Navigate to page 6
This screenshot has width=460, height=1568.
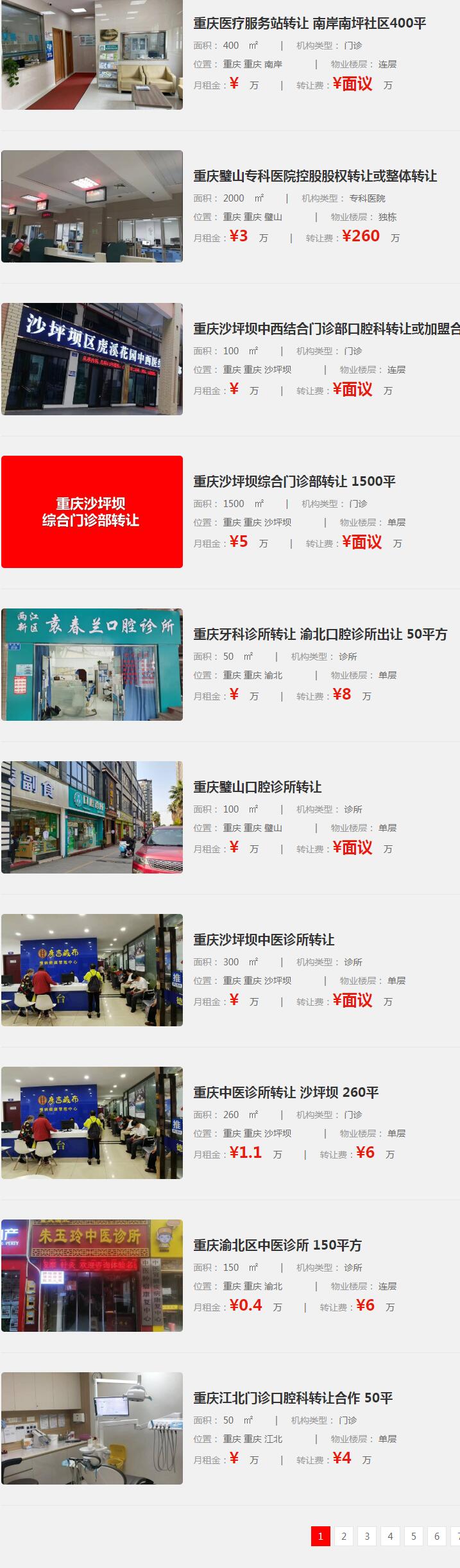click(436, 1536)
